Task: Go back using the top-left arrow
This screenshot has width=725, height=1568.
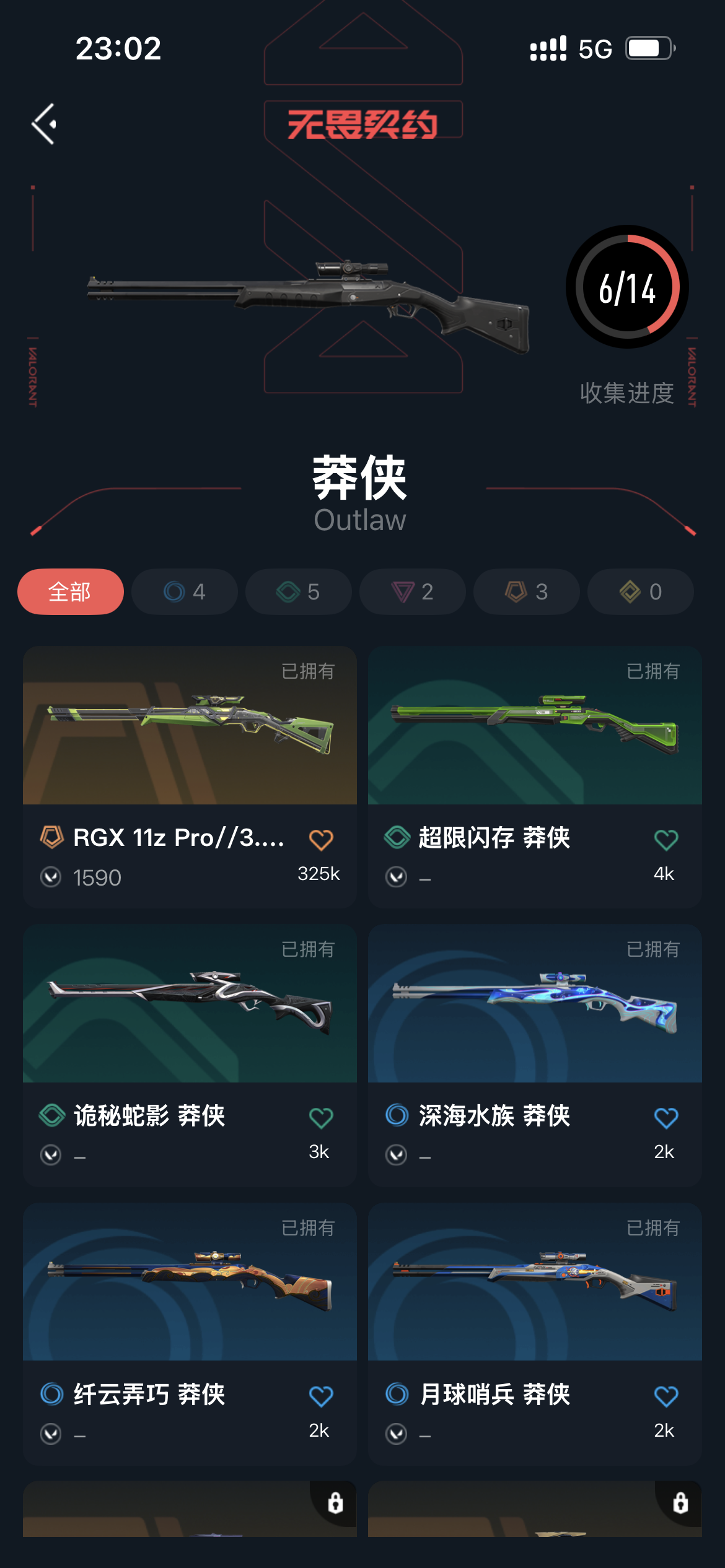Action: point(45,124)
